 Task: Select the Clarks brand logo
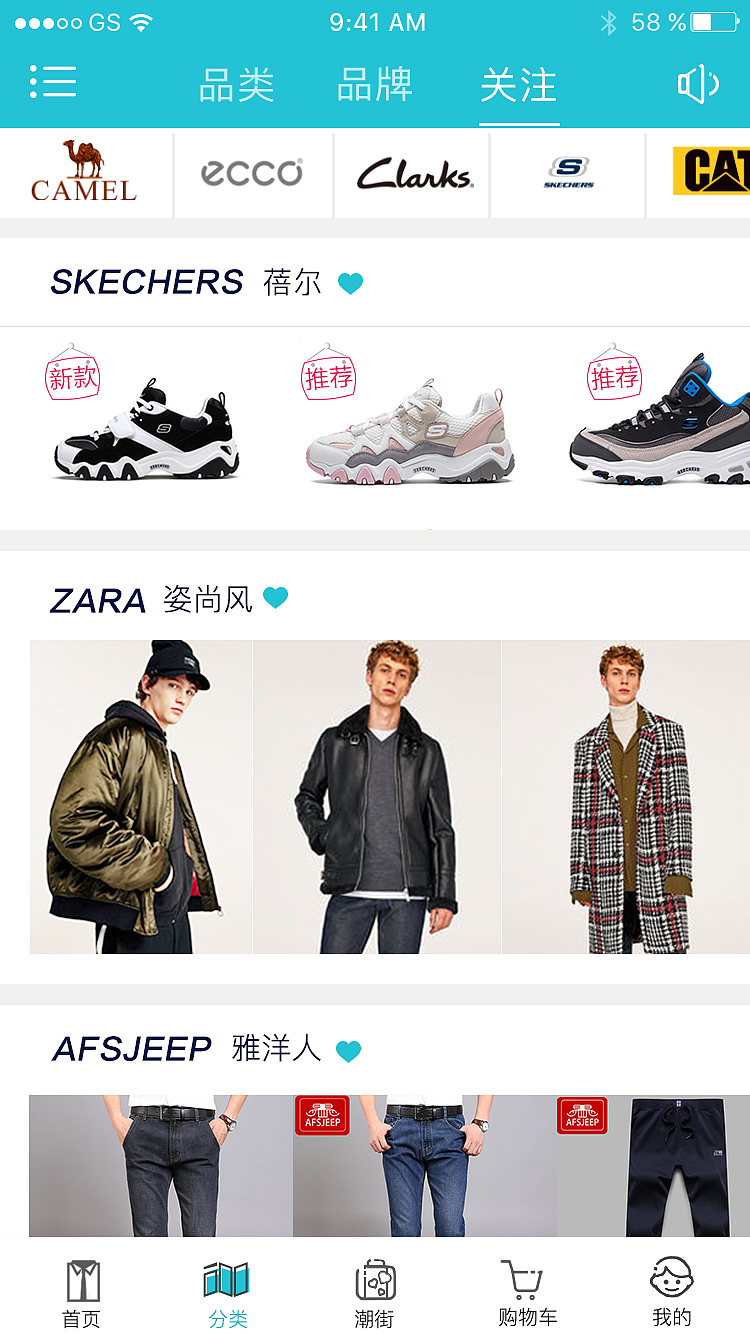tap(410, 172)
